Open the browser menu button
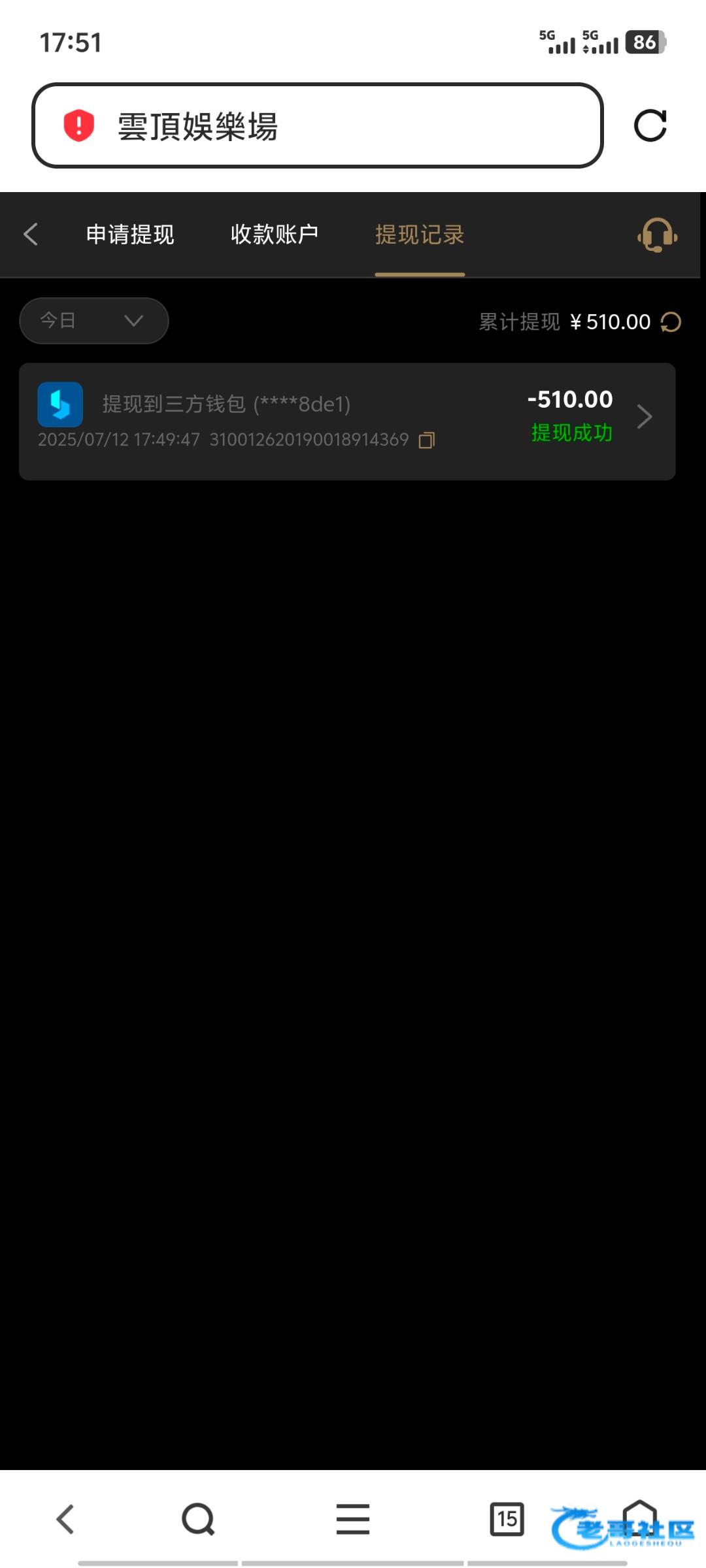Screen dimensions: 706x1568 [x=353, y=1519]
